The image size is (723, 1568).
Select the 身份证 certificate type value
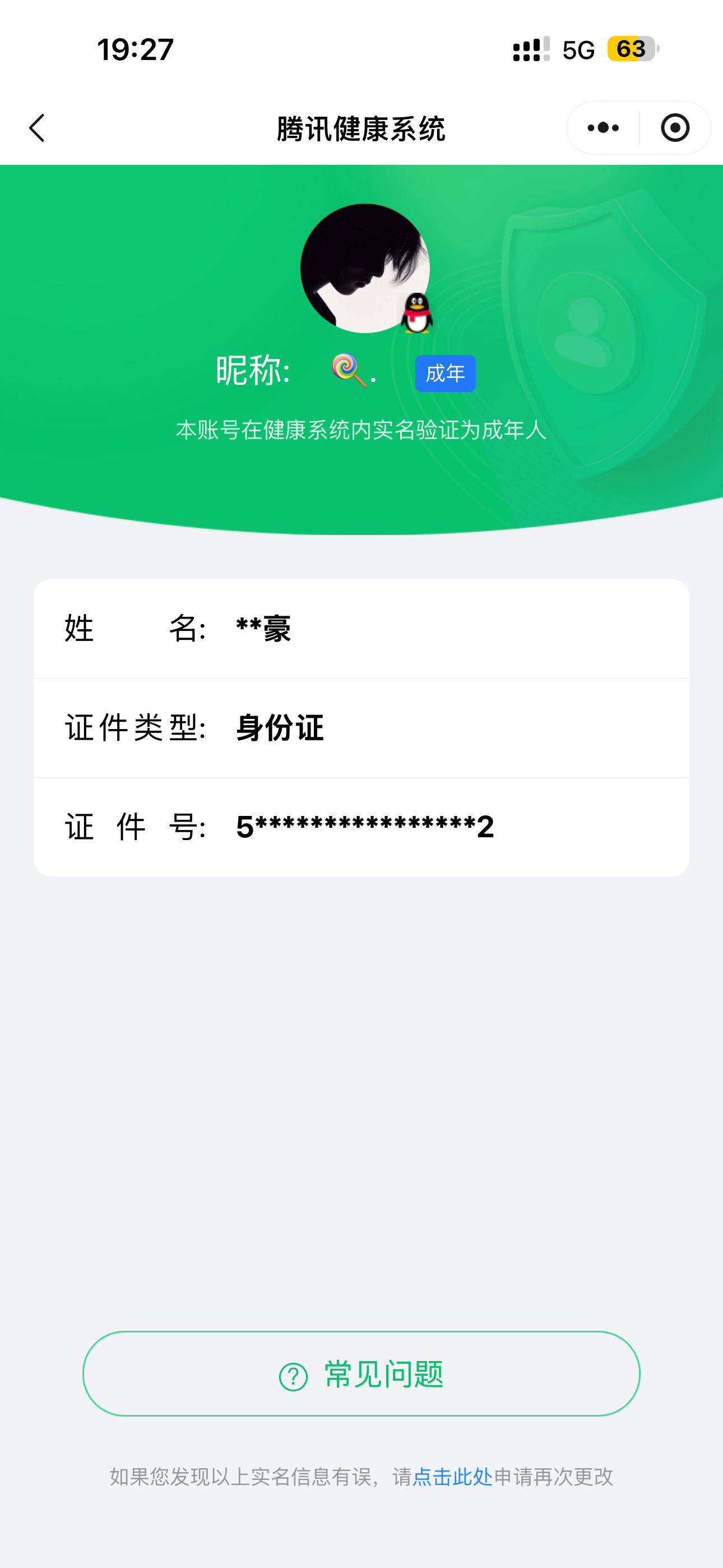[279, 727]
